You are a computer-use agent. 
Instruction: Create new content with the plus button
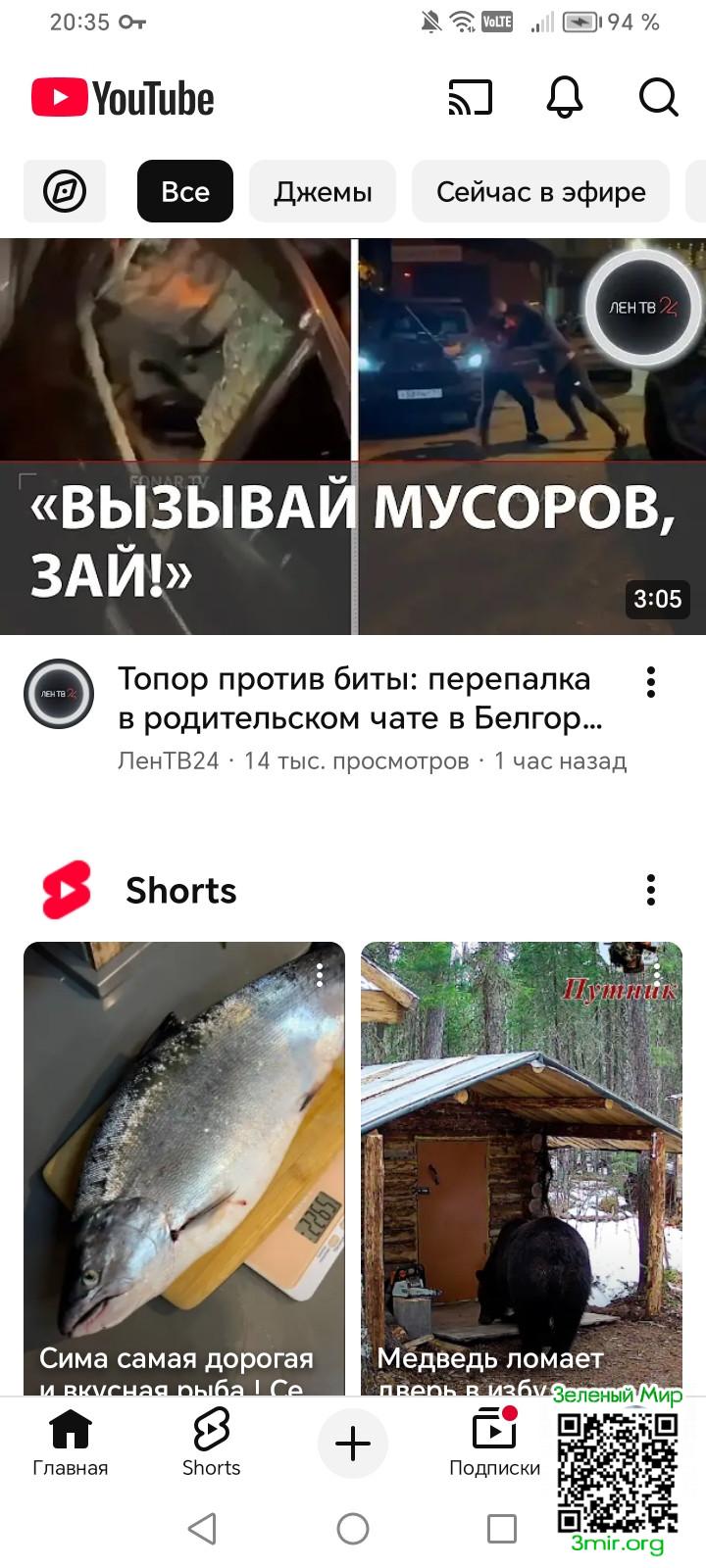pyautogui.click(x=353, y=1444)
